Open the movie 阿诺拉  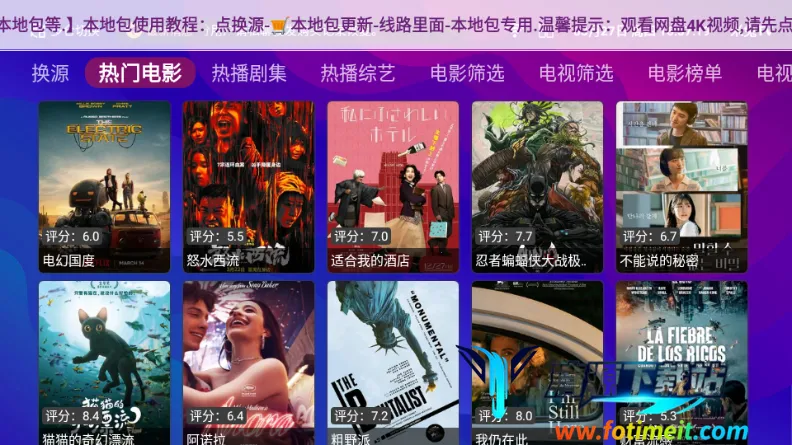tap(249, 360)
